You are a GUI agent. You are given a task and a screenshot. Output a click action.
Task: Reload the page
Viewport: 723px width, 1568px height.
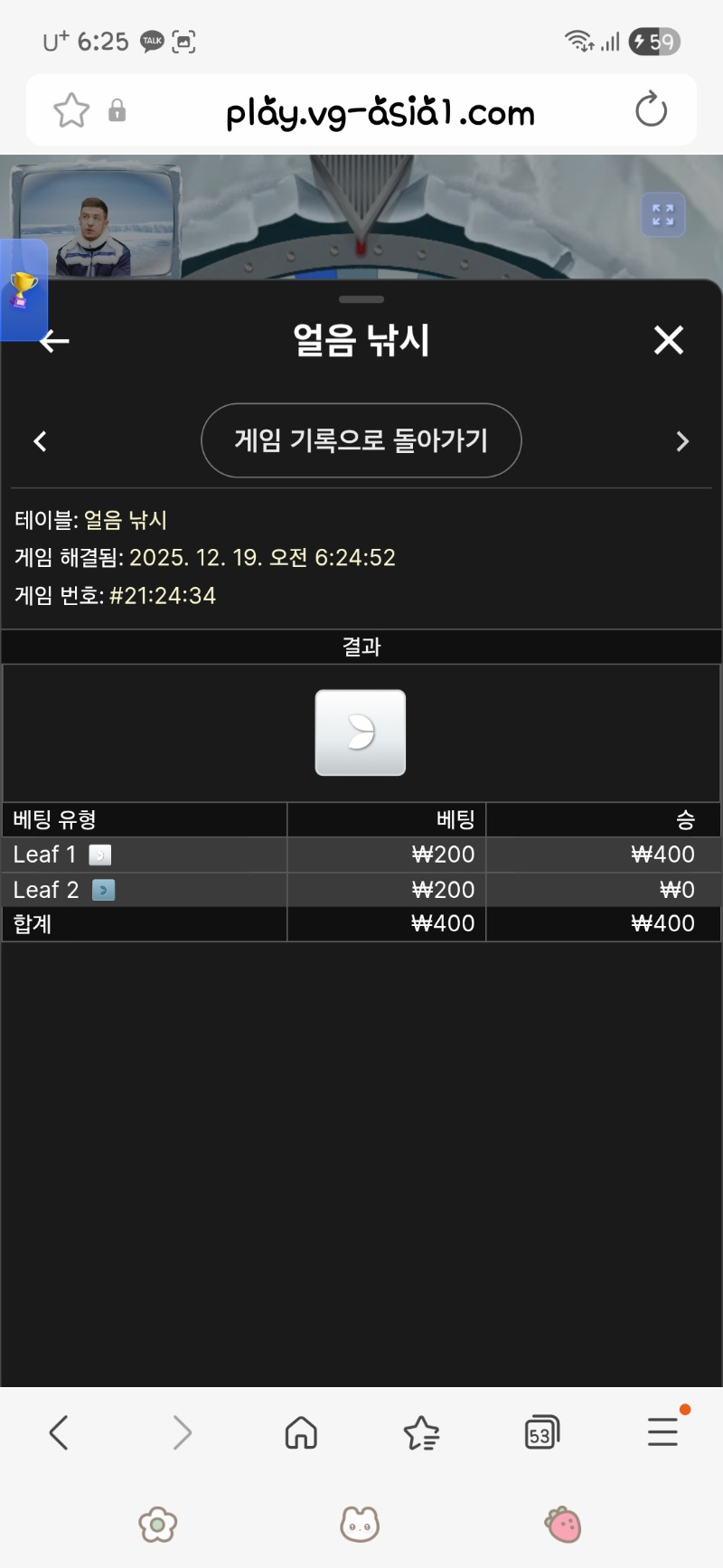point(651,111)
